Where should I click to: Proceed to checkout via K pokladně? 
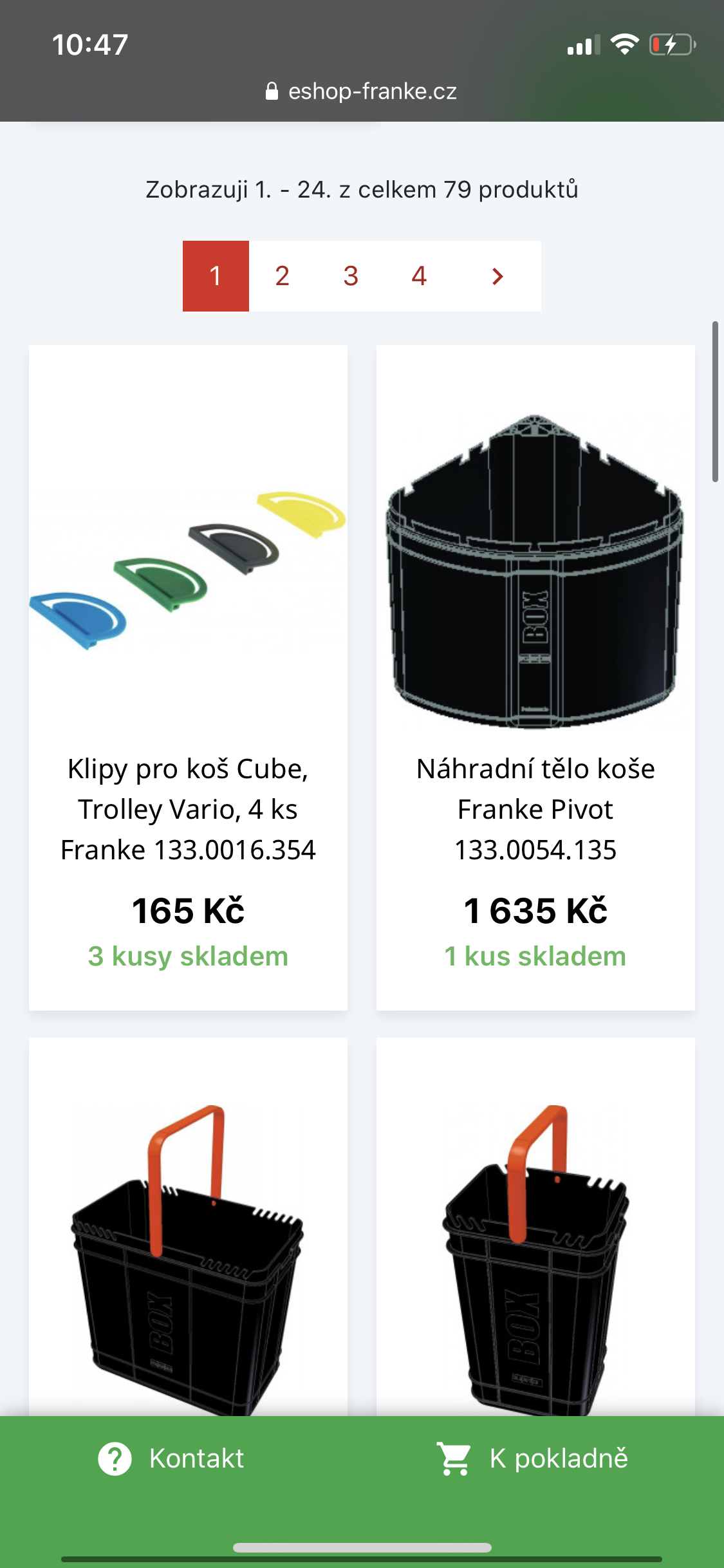pyautogui.click(x=533, y=1459)
